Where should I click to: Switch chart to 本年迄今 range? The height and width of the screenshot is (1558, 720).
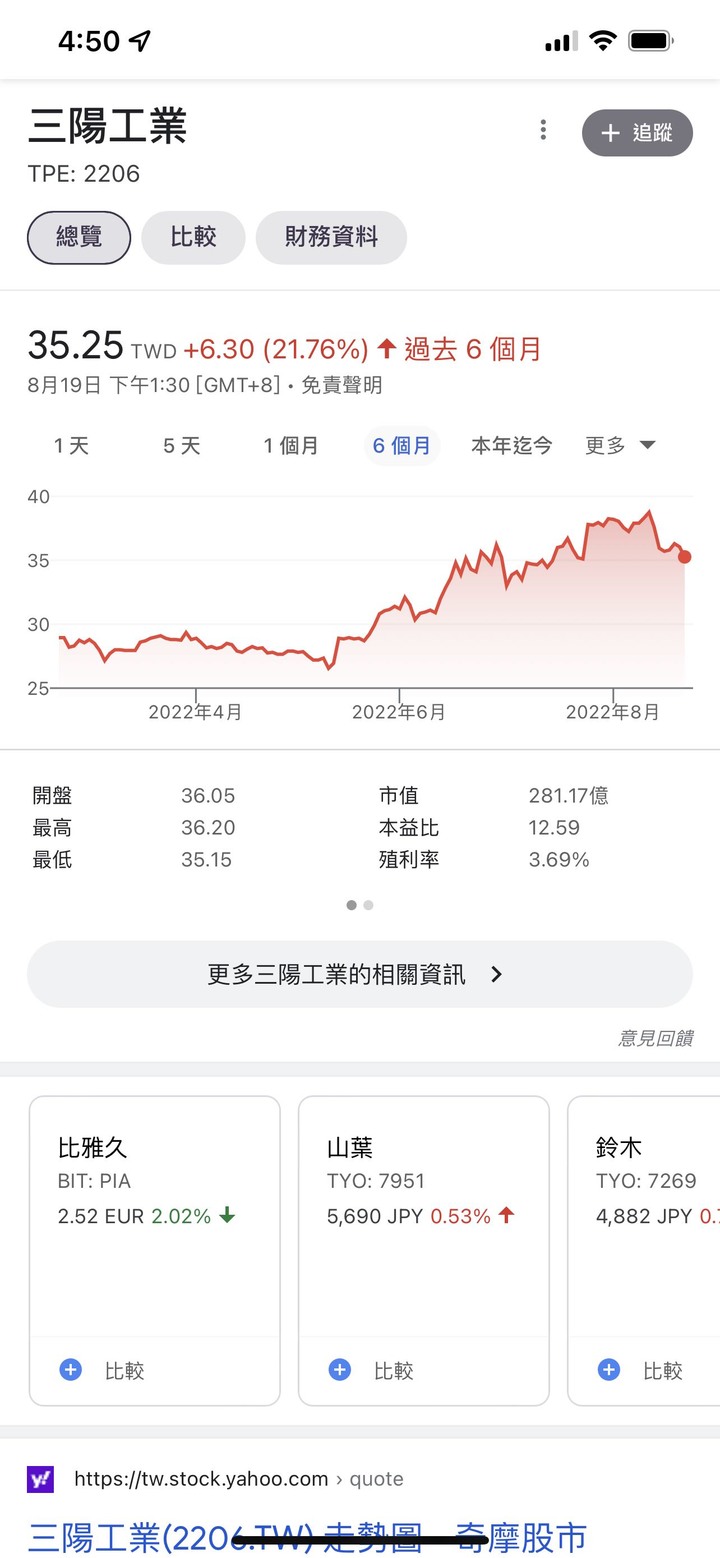click(x=511, y=445)
